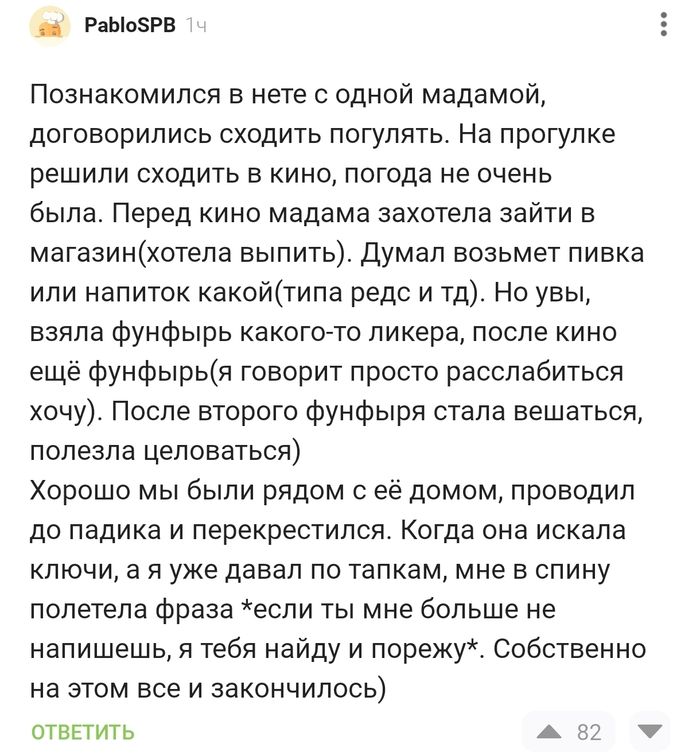Tap ОТВЕТИТЬ to reply to the comment

coord(83,732)
